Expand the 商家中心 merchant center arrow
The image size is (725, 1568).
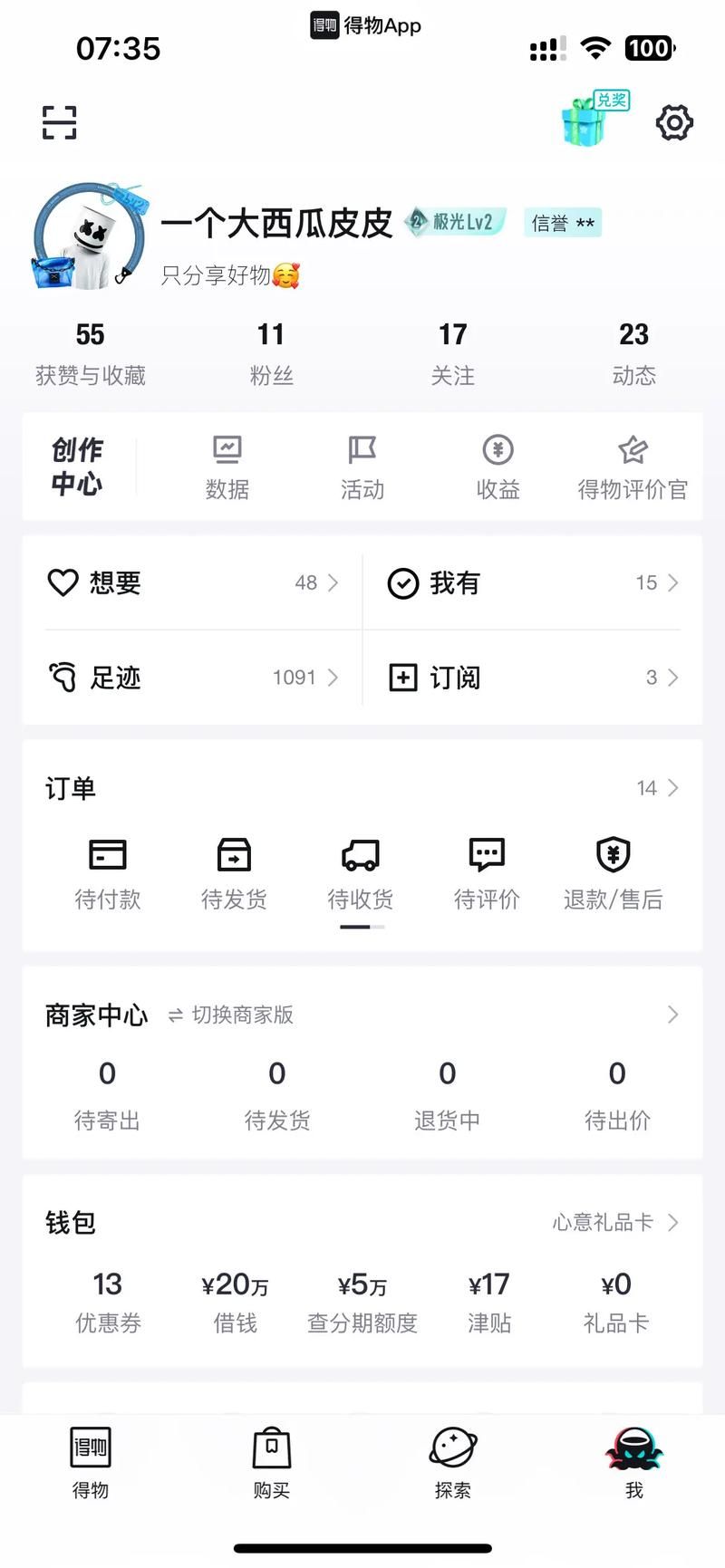tap(672, 1015)
